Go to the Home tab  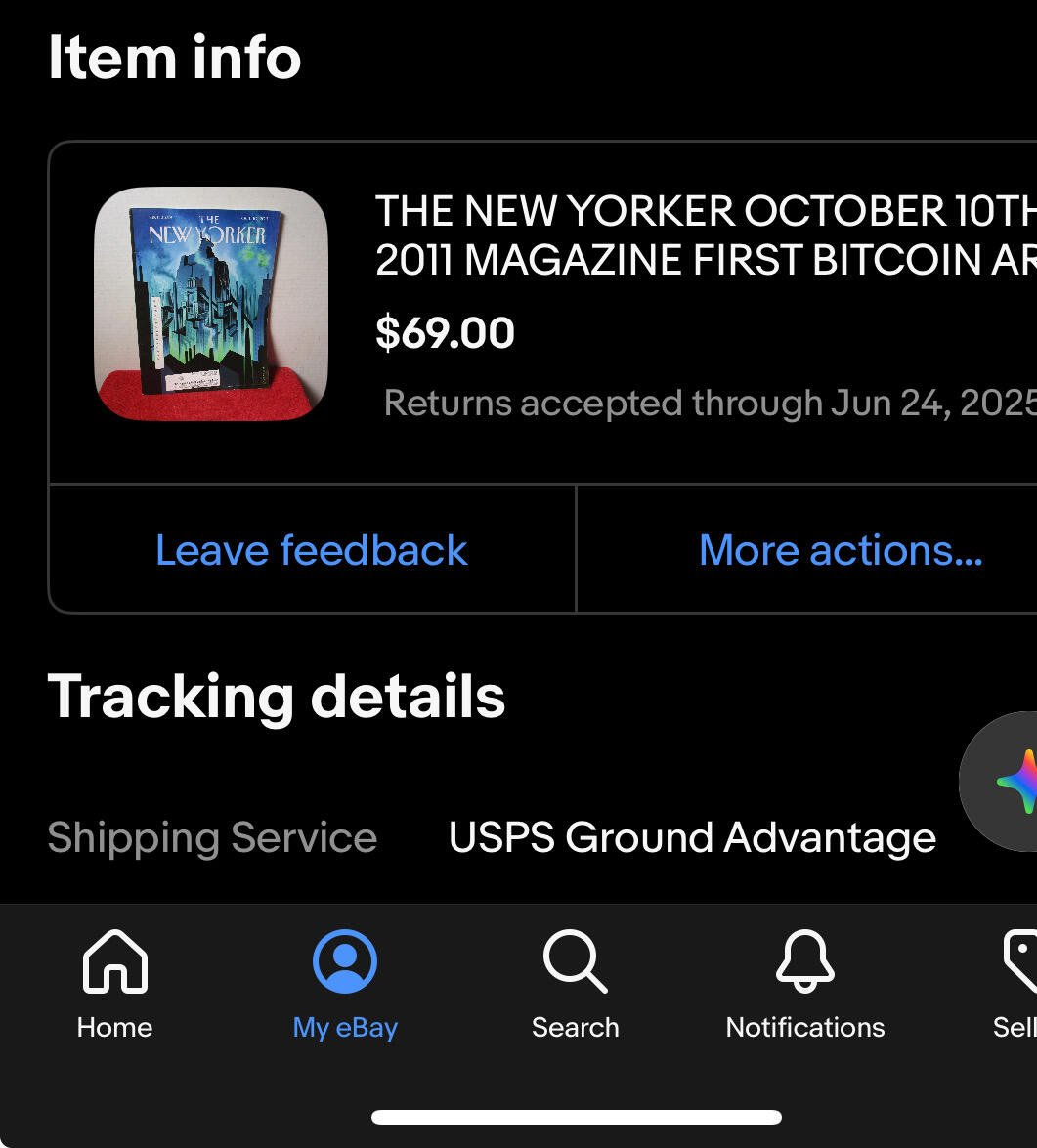[114, 985]
